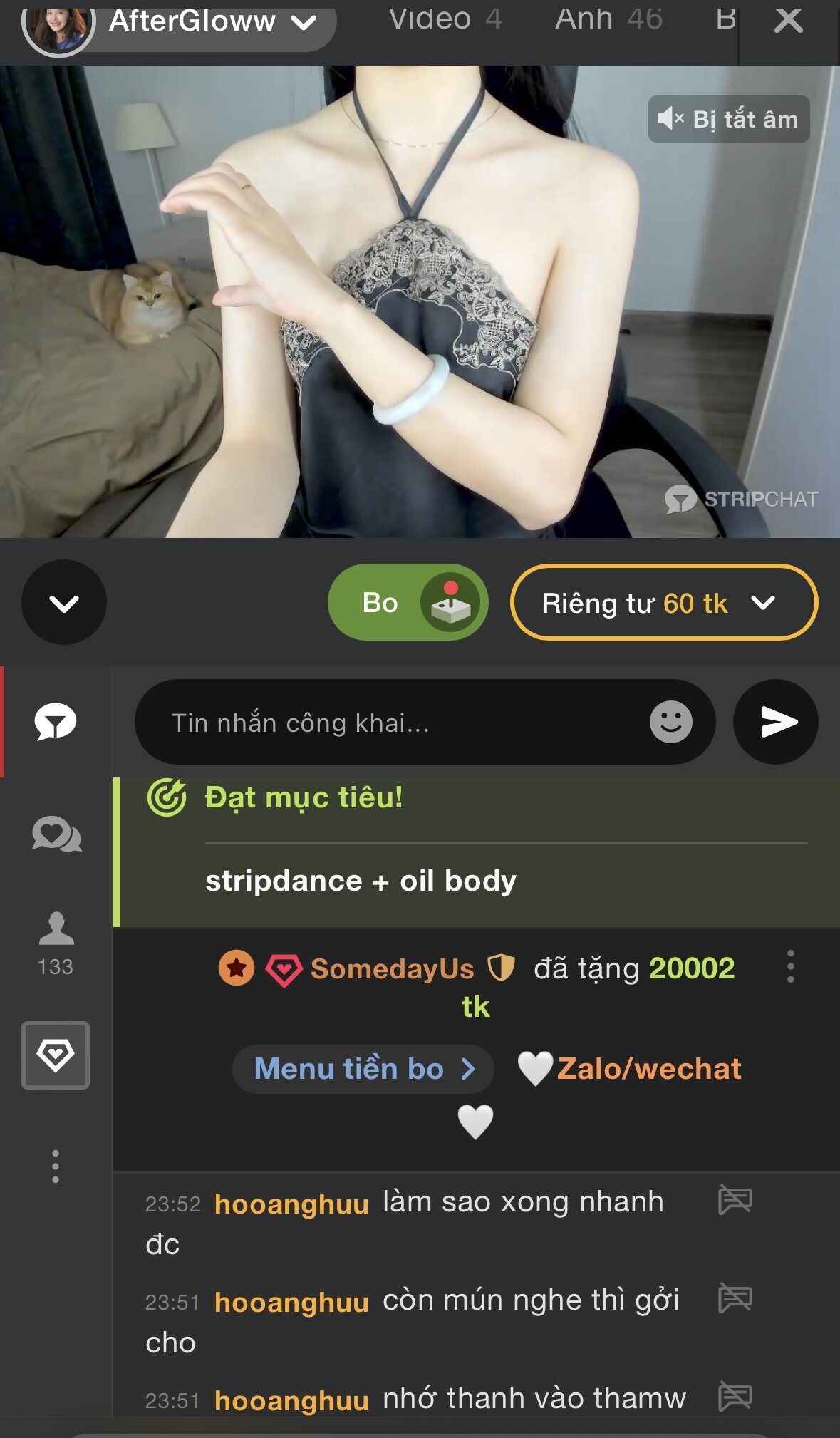Open options for SomedayUs tip message
Viewport: 840px width, 1438px height.
click(x=790, y=967)
